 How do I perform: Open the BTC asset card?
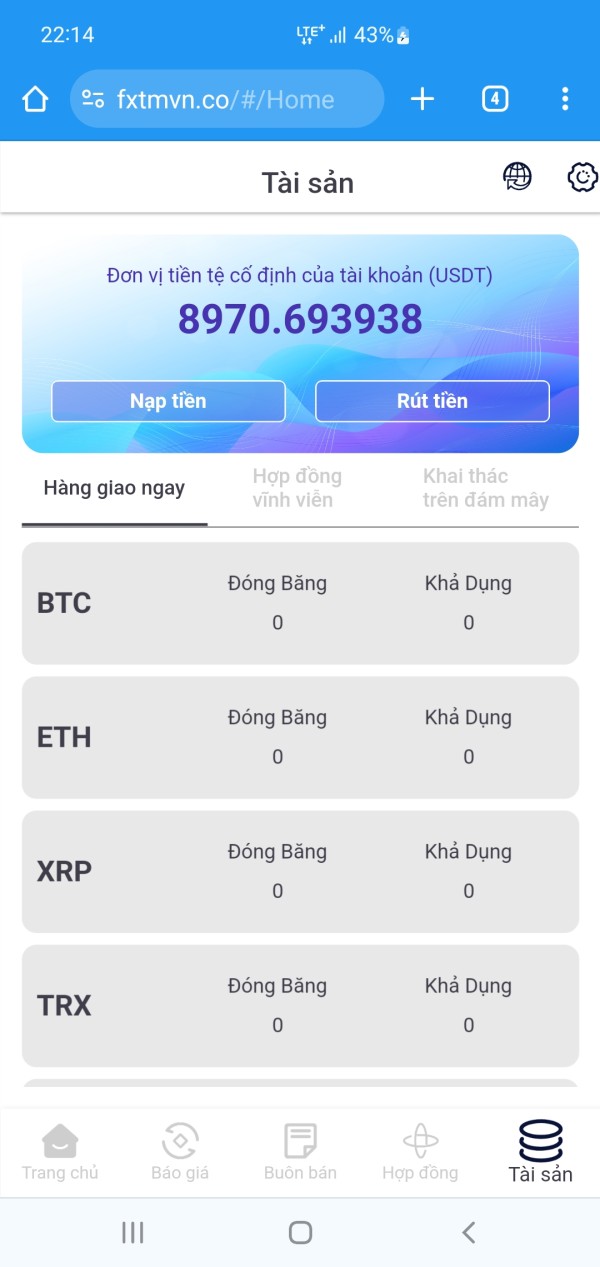[300, 603]
